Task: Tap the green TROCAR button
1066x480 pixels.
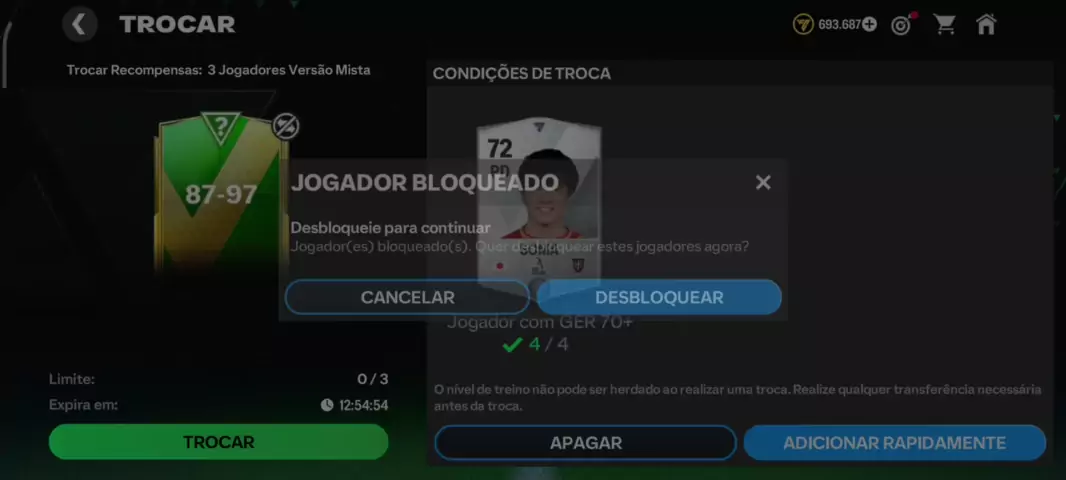Action: point(218,442)
